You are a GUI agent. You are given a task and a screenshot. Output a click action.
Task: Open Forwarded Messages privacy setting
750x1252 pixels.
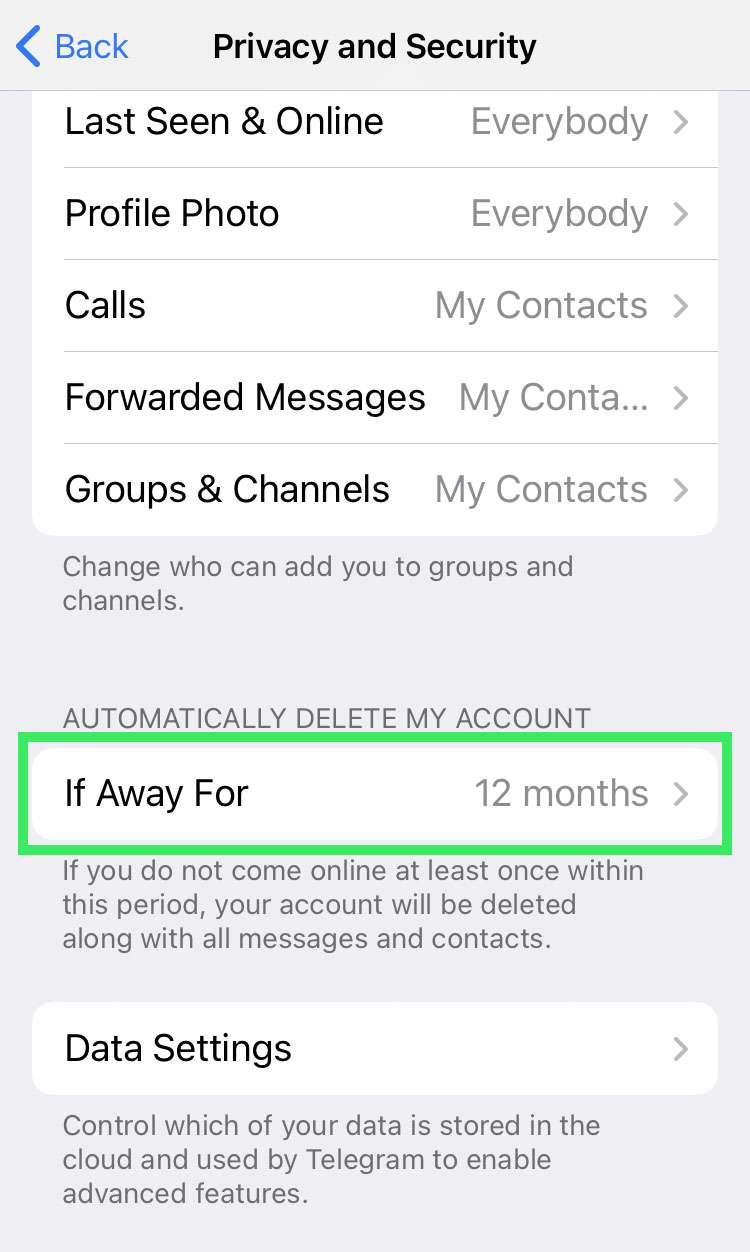coord(375,398)
